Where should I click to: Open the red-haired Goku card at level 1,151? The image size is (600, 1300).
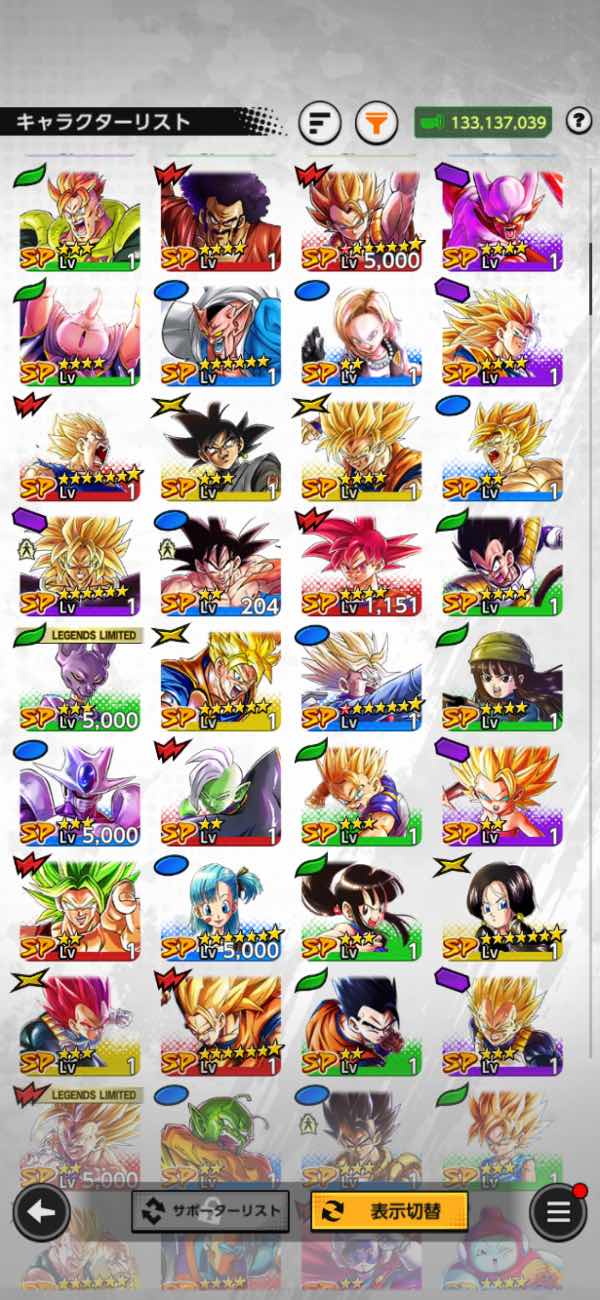point(361,564)
